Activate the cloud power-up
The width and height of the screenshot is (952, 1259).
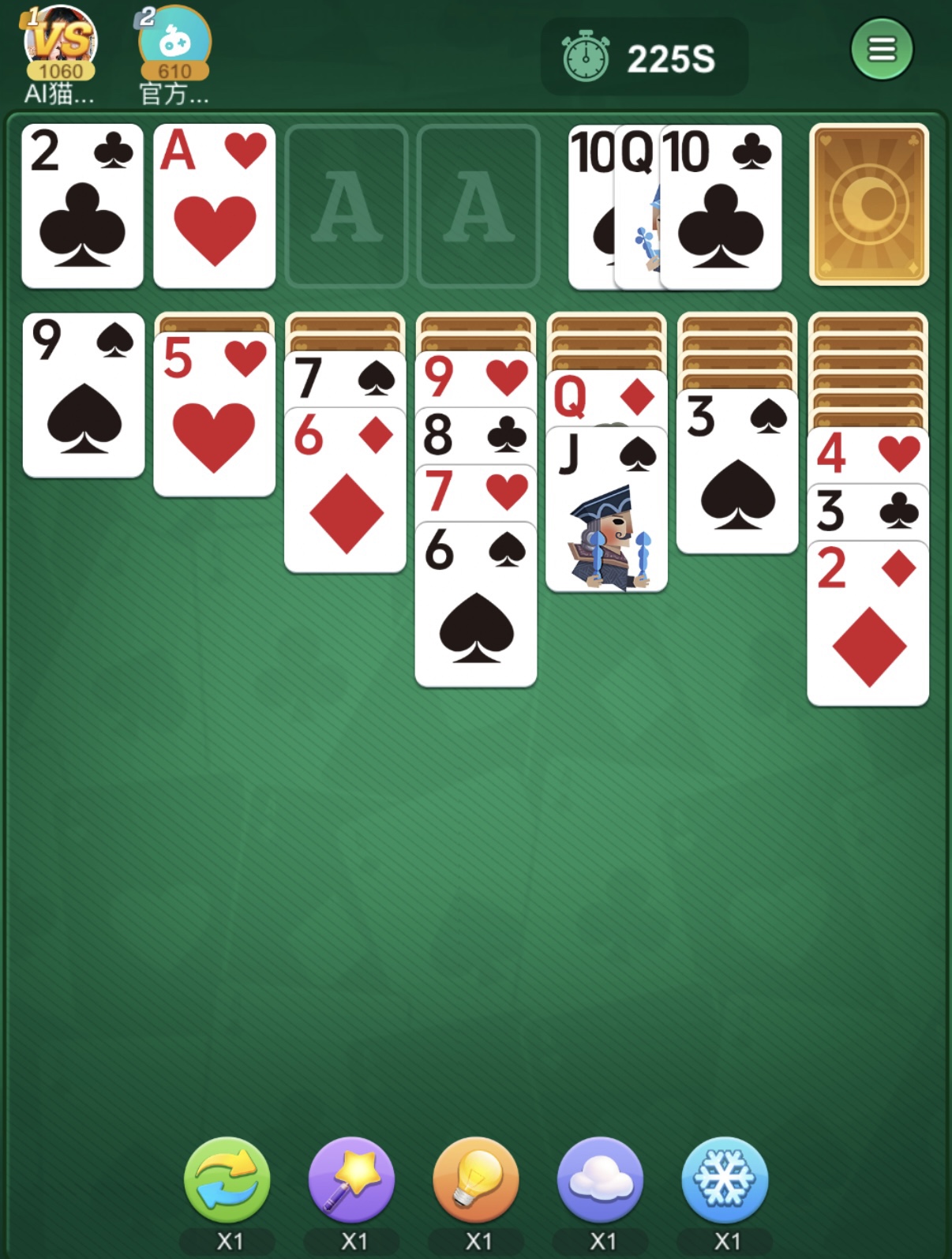click(x=601, y=1180)
